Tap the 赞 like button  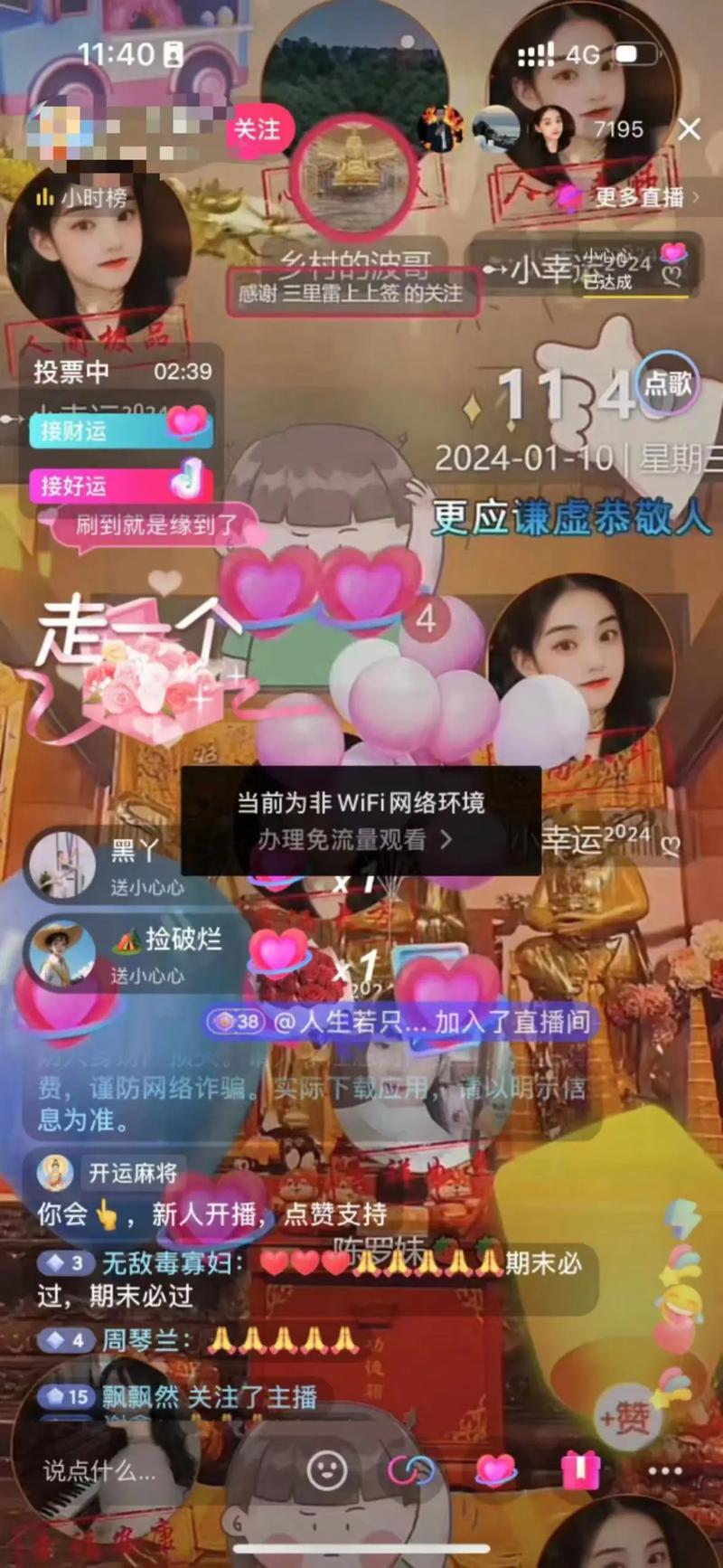click(x=626, y=1419)
